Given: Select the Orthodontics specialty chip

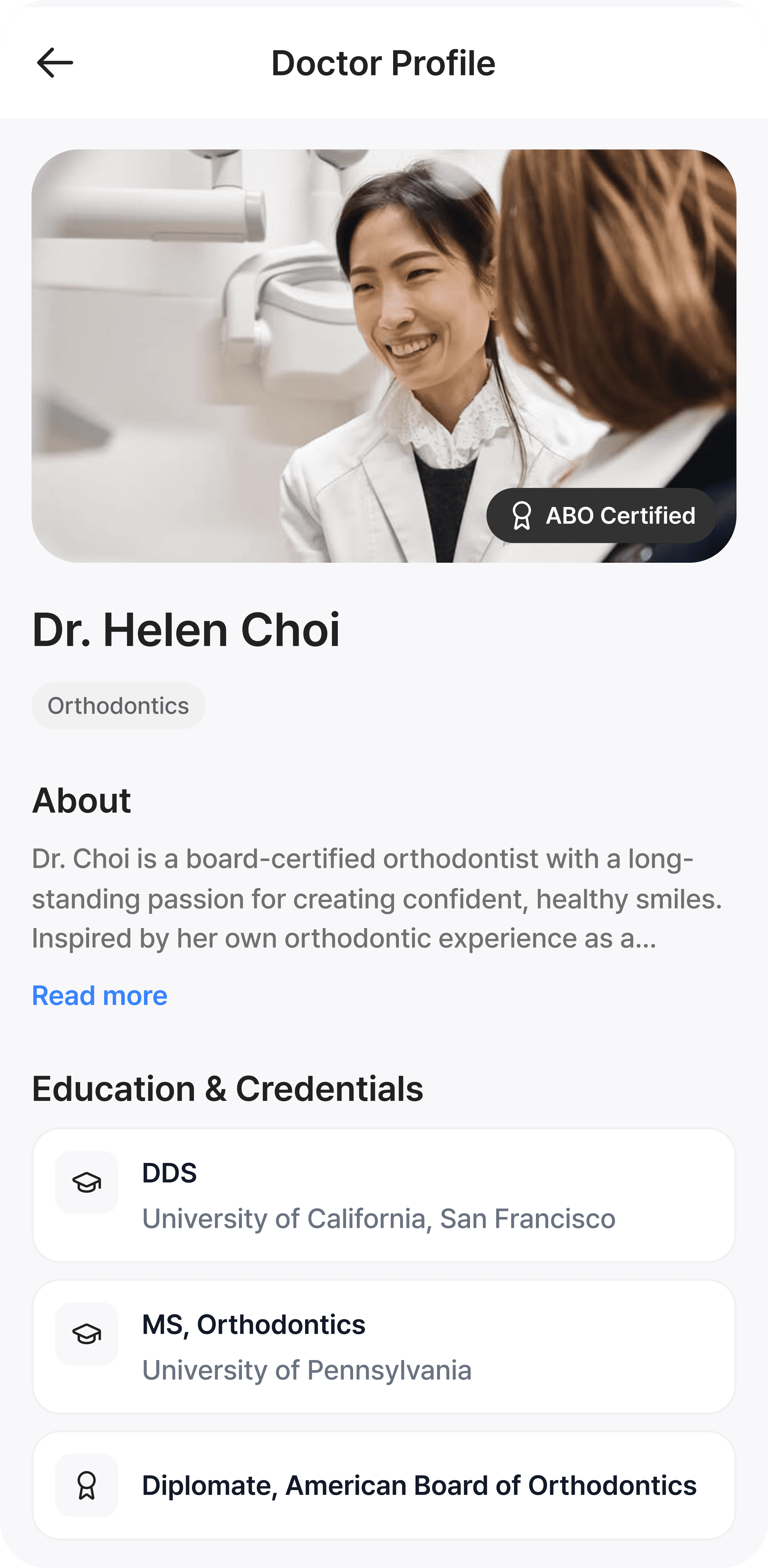Looking at the screenshot, I should point(118,705).
